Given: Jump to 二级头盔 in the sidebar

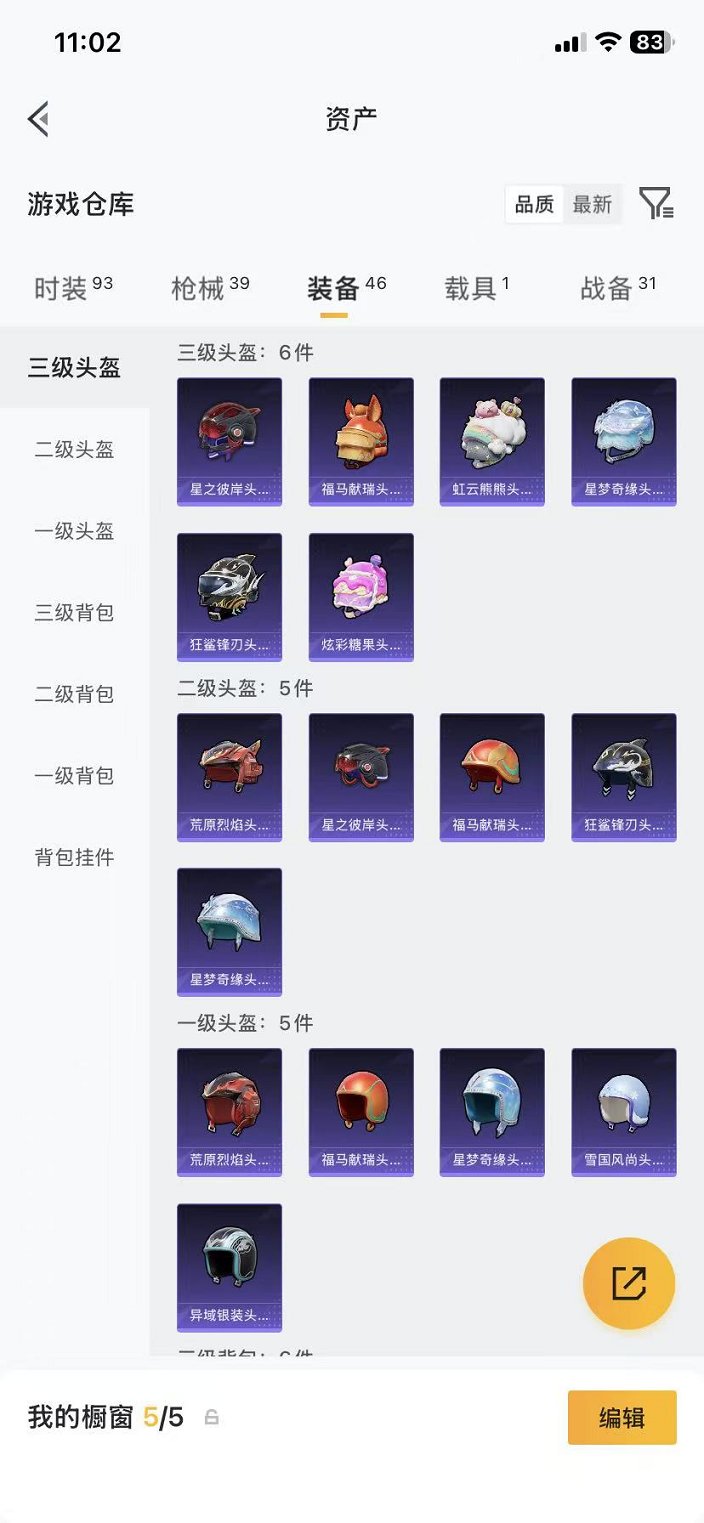Looking at the screenshot, I should (x=74, y=450).
